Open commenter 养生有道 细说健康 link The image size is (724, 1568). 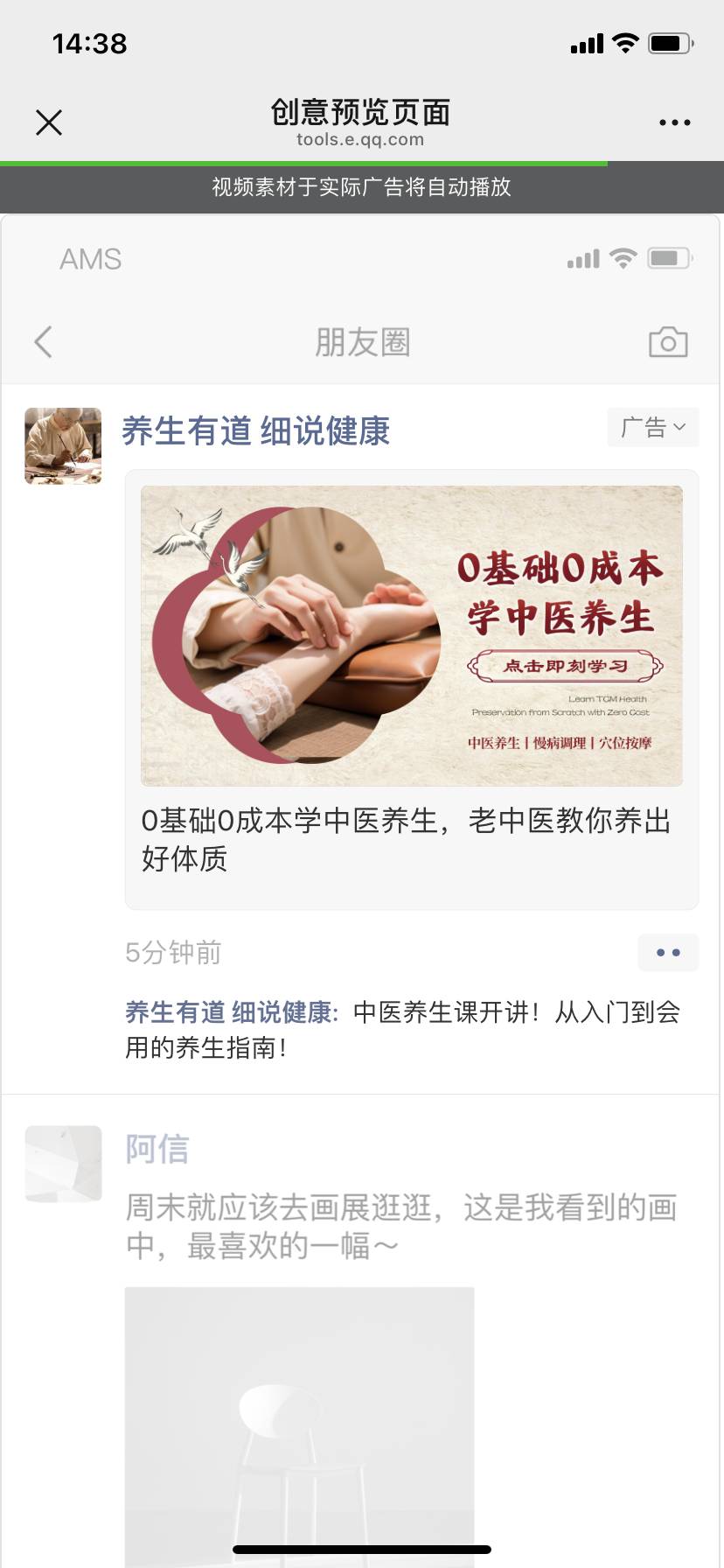[232, 1012]
